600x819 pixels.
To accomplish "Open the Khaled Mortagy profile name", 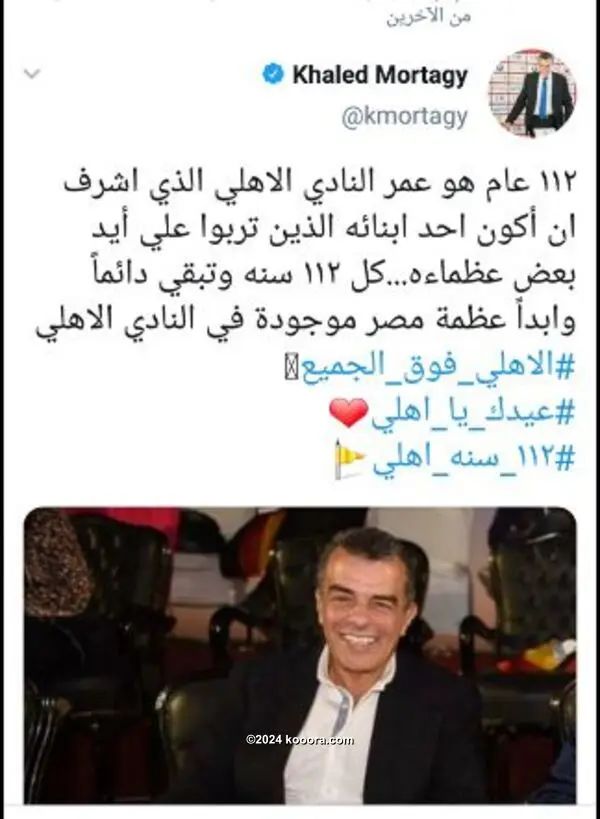I will click(379, 75).
